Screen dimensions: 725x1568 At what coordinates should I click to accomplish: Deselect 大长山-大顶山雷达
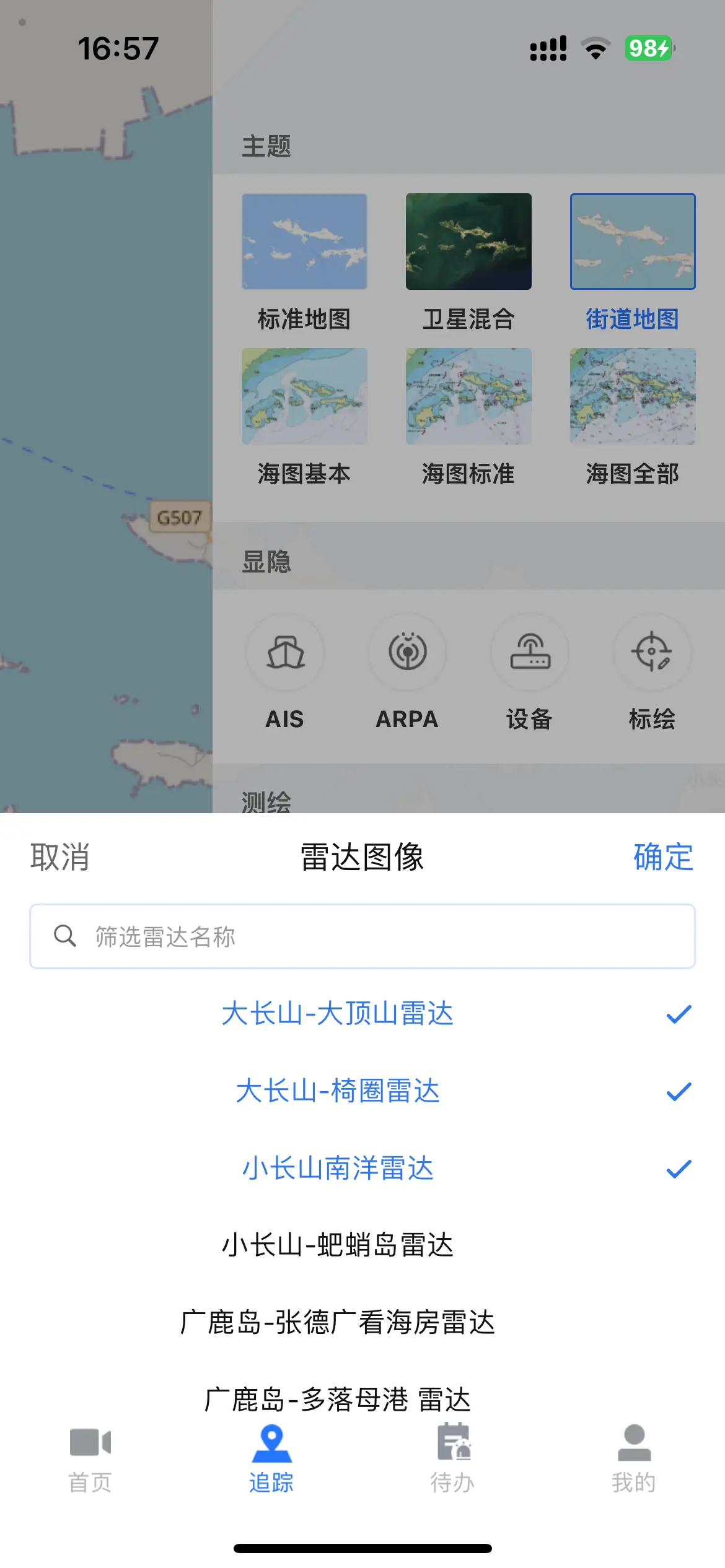[x=362, y=1014]
